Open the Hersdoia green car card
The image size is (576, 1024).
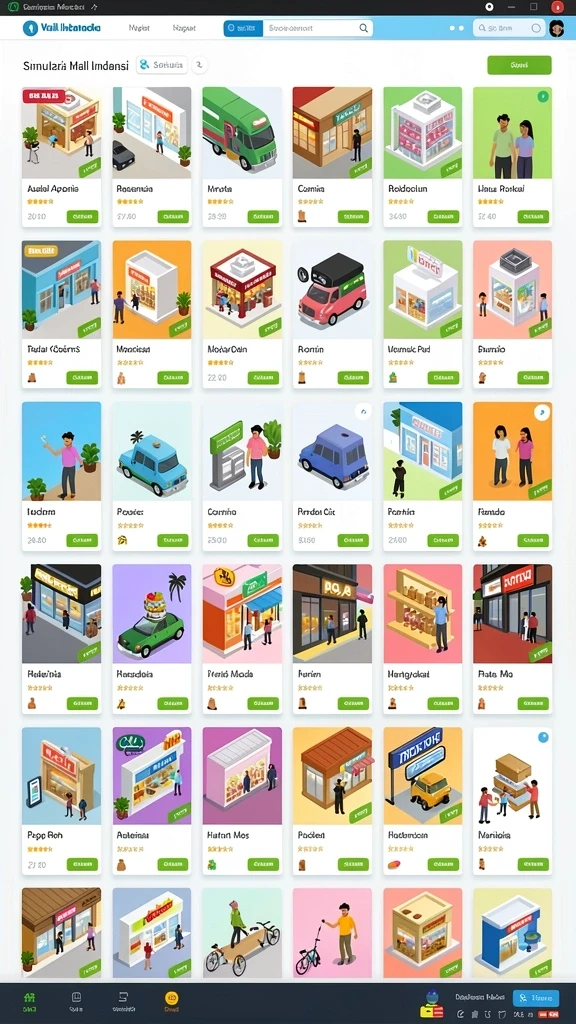click(152, 639)
